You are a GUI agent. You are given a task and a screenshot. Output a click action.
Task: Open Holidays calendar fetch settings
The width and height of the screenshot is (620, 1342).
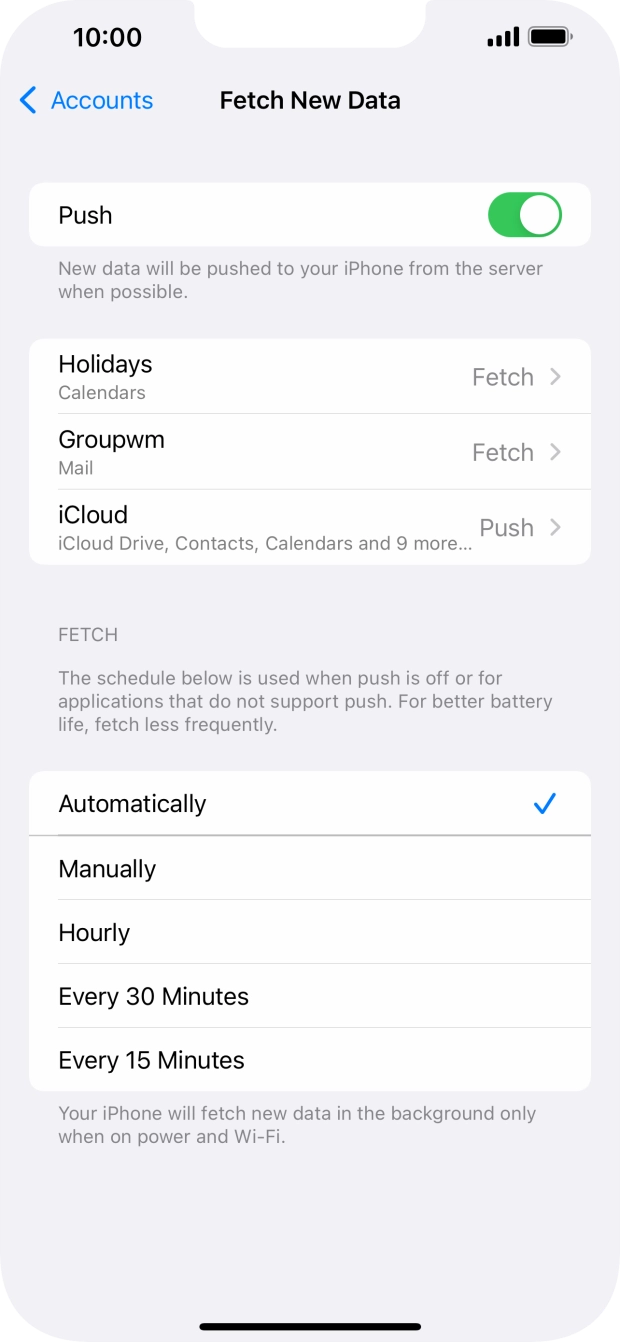310,377
